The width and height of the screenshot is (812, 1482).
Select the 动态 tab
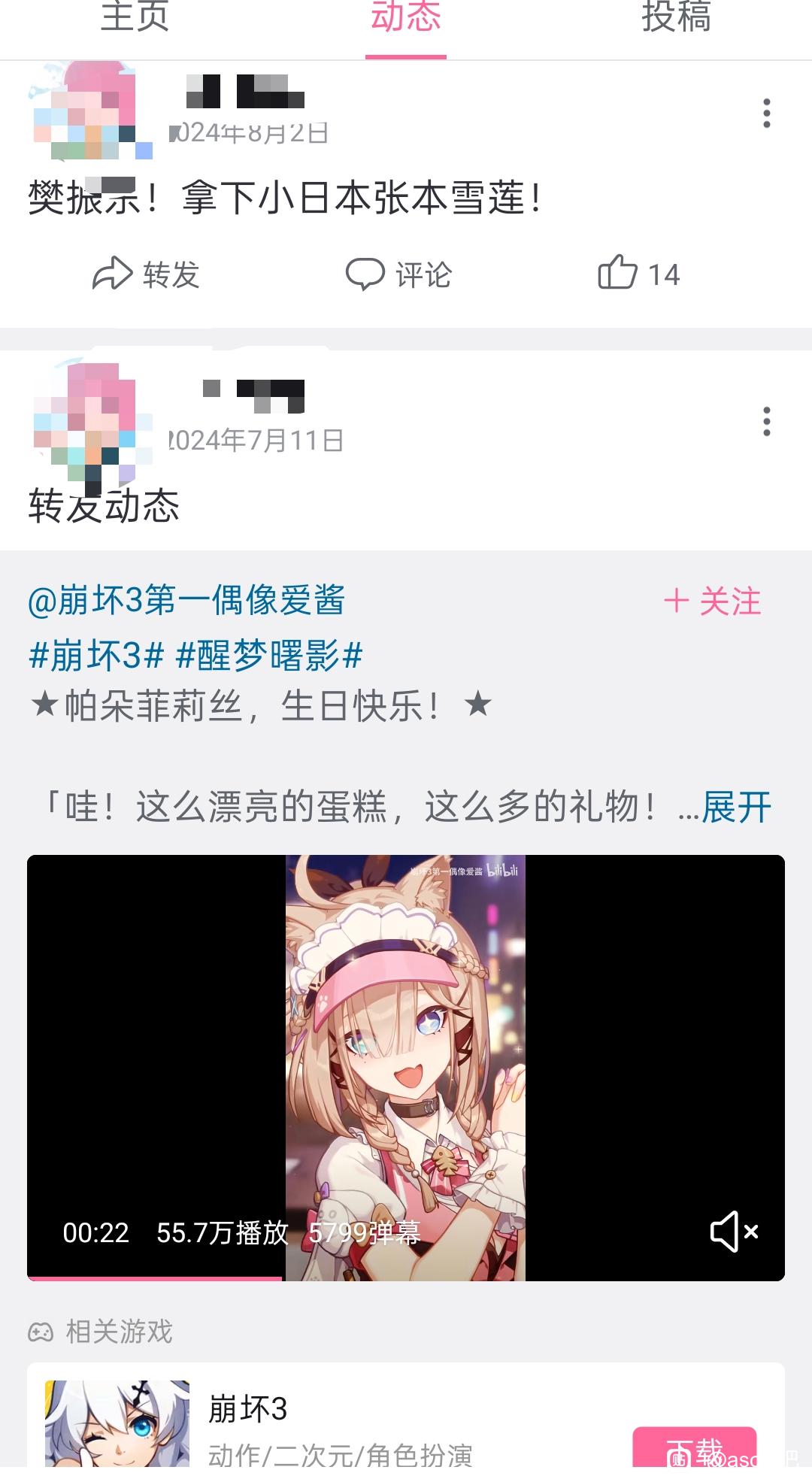406,18
